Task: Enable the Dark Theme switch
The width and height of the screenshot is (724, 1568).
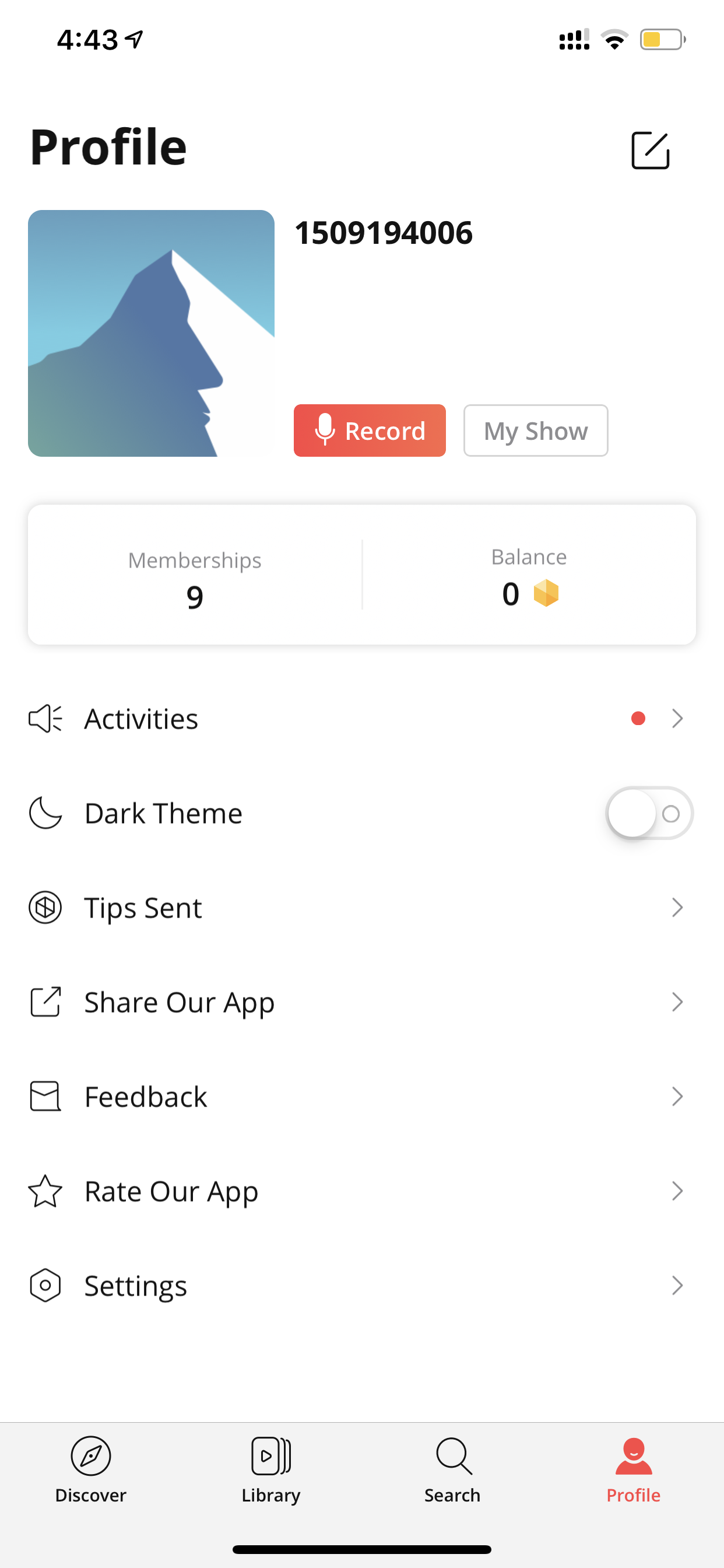Action: click(x=649, y=813)
